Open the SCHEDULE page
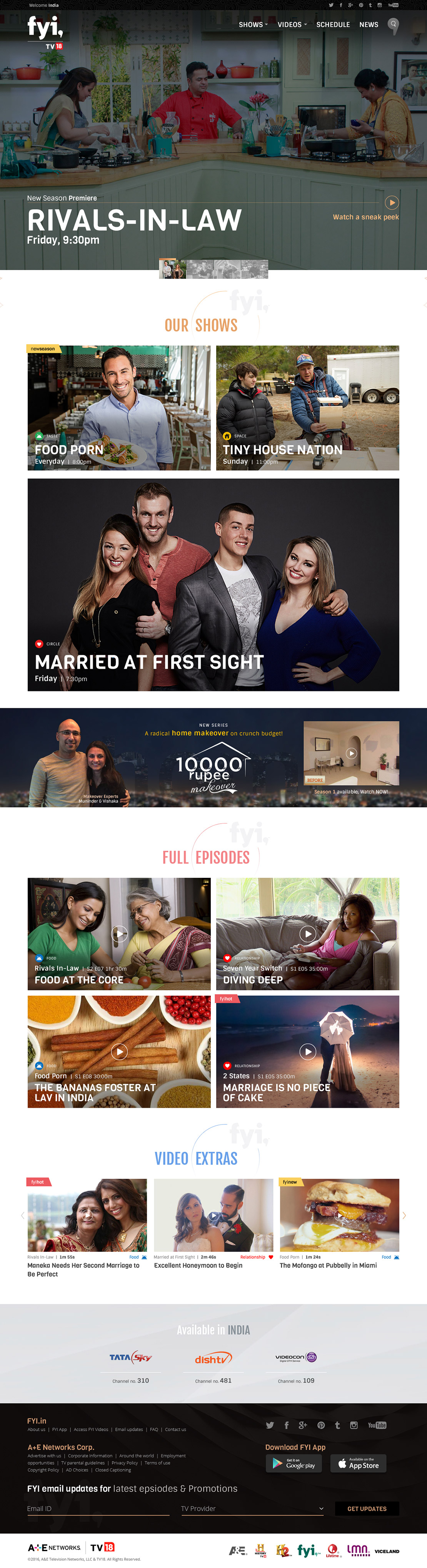The height and width of the screenshot is (1568, 427). pos(333,25)
